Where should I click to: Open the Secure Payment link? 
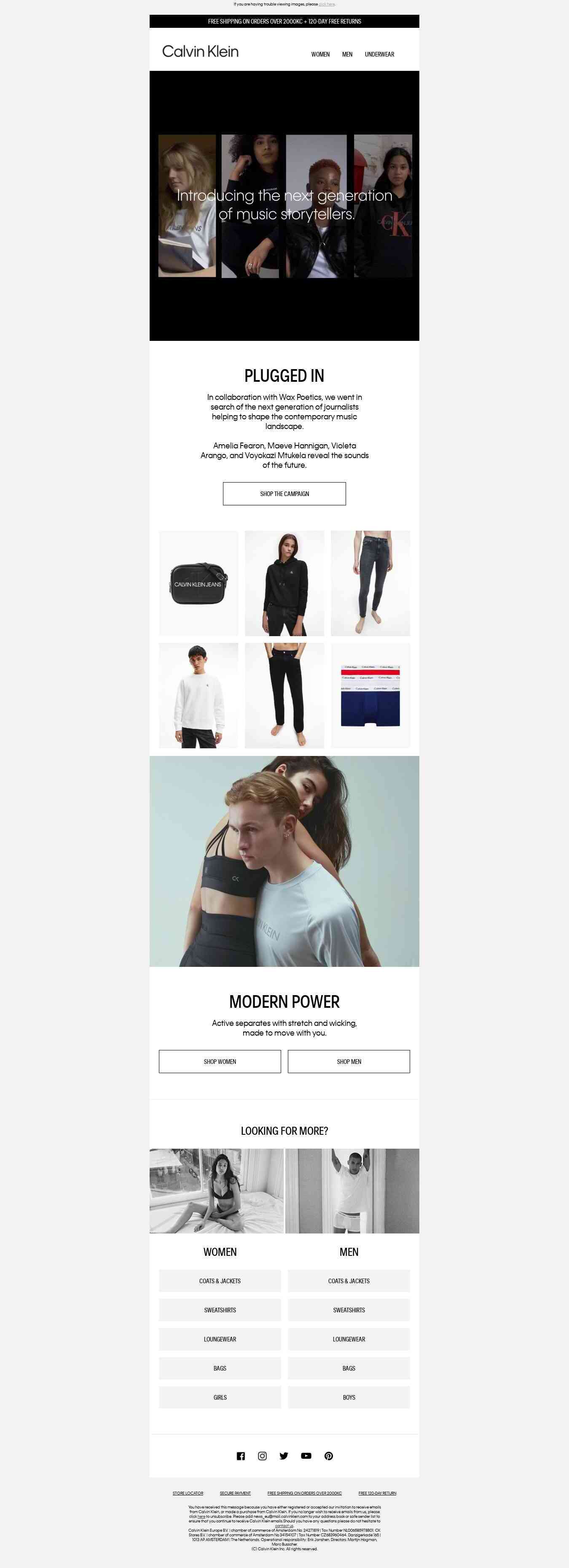click(x=235, y=1493)
